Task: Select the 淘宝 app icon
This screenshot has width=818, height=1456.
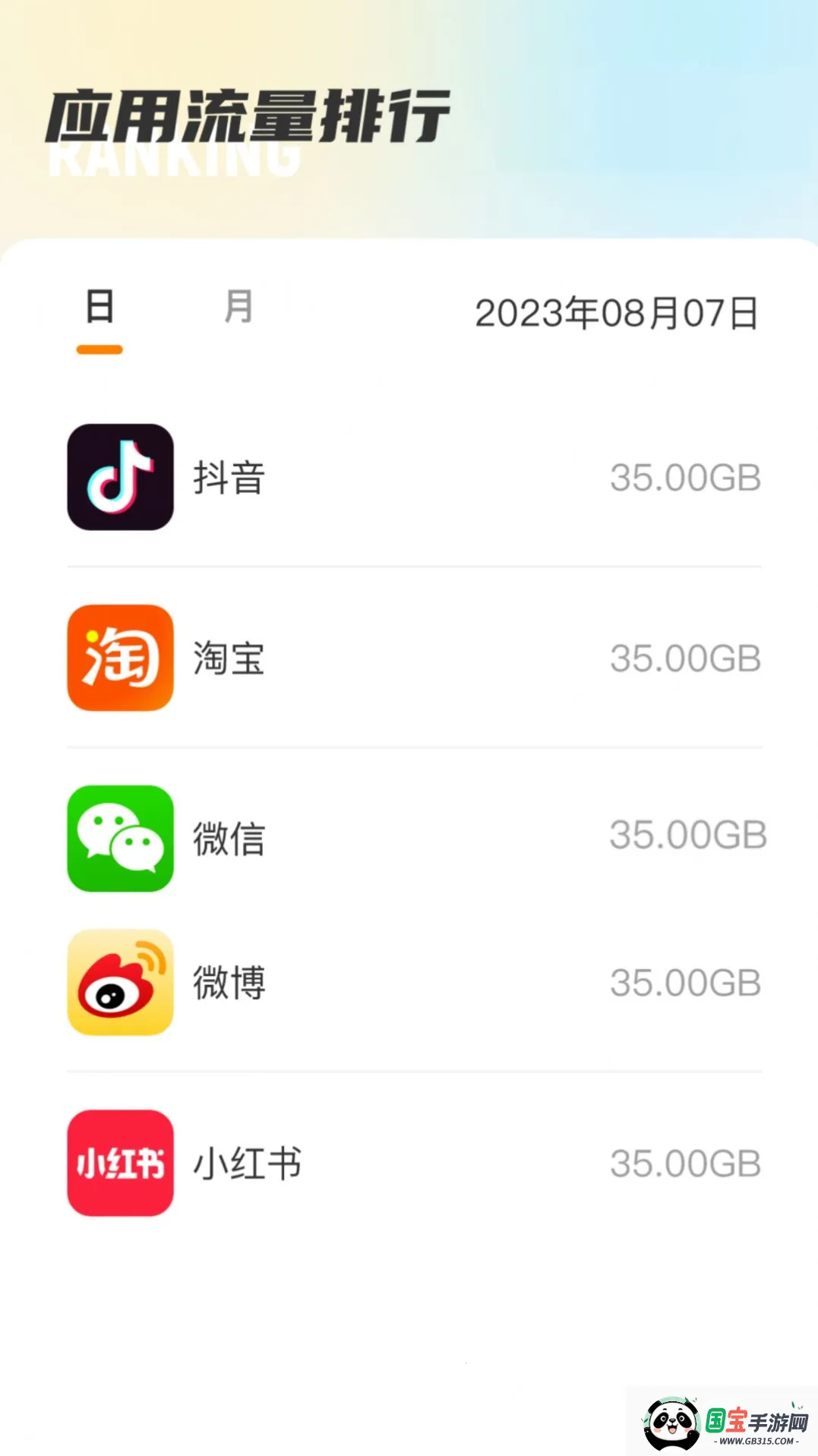Action: [119, 659]
